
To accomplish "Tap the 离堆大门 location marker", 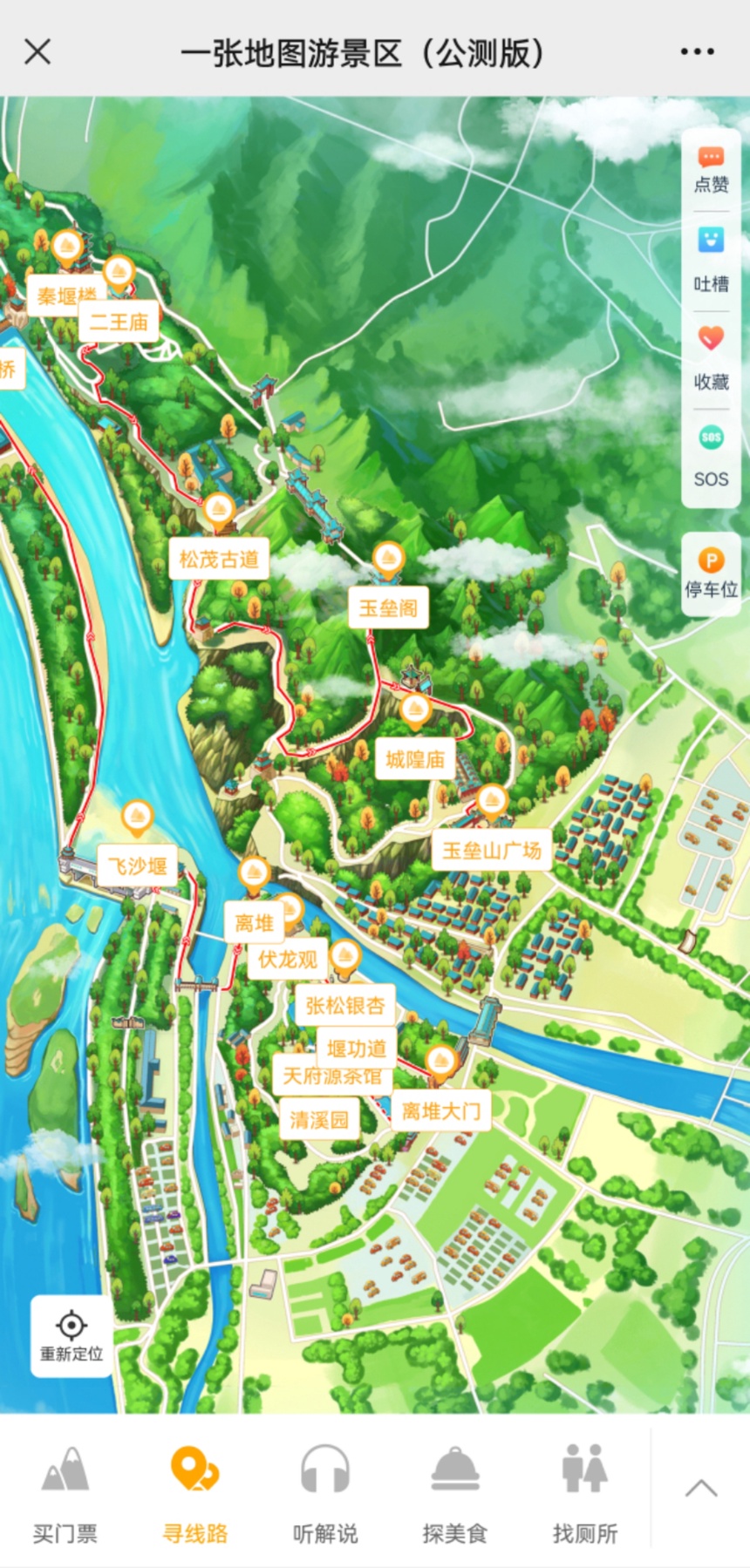I will (441, 1110).
